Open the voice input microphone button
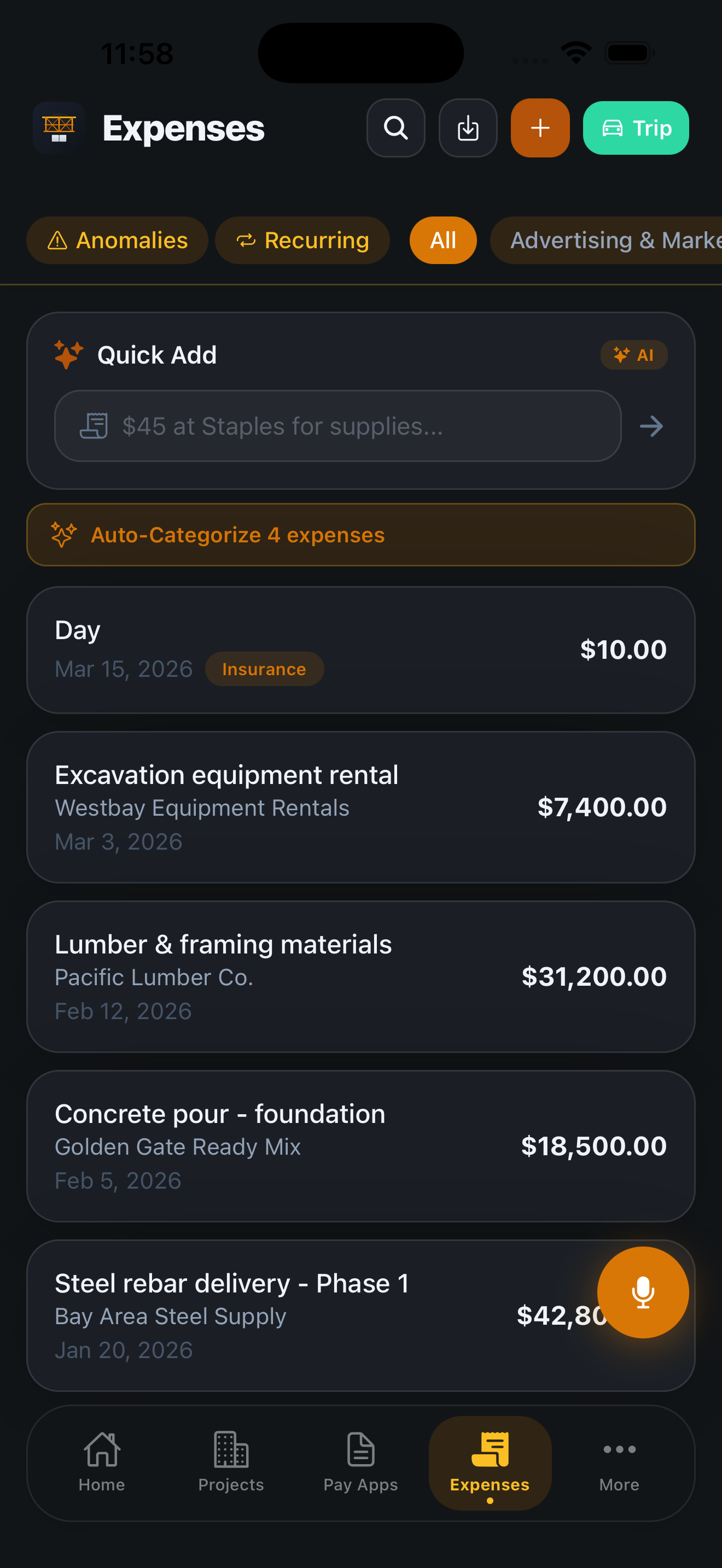Viewport: 722px width, 1568px height. coord(643,1292)
